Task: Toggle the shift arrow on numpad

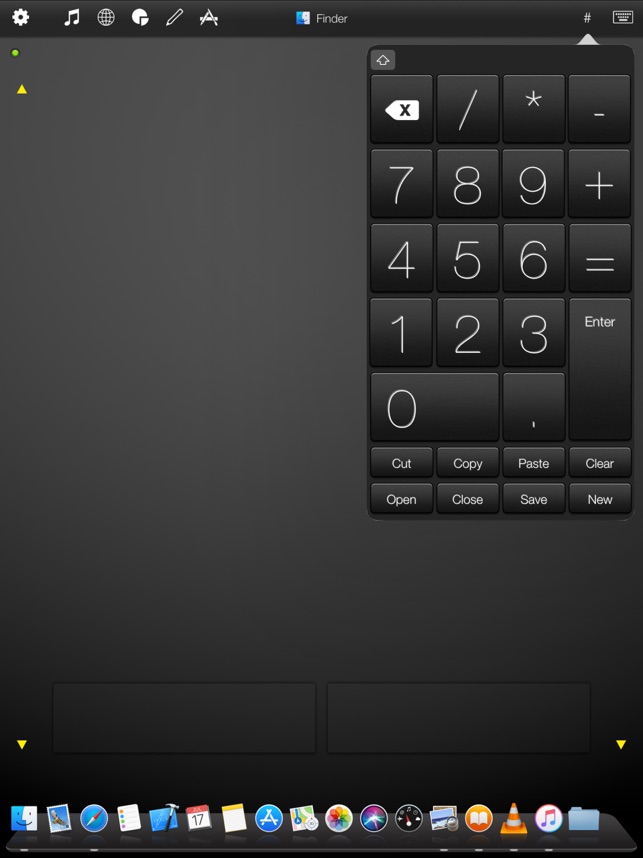Action: [382, 60]
